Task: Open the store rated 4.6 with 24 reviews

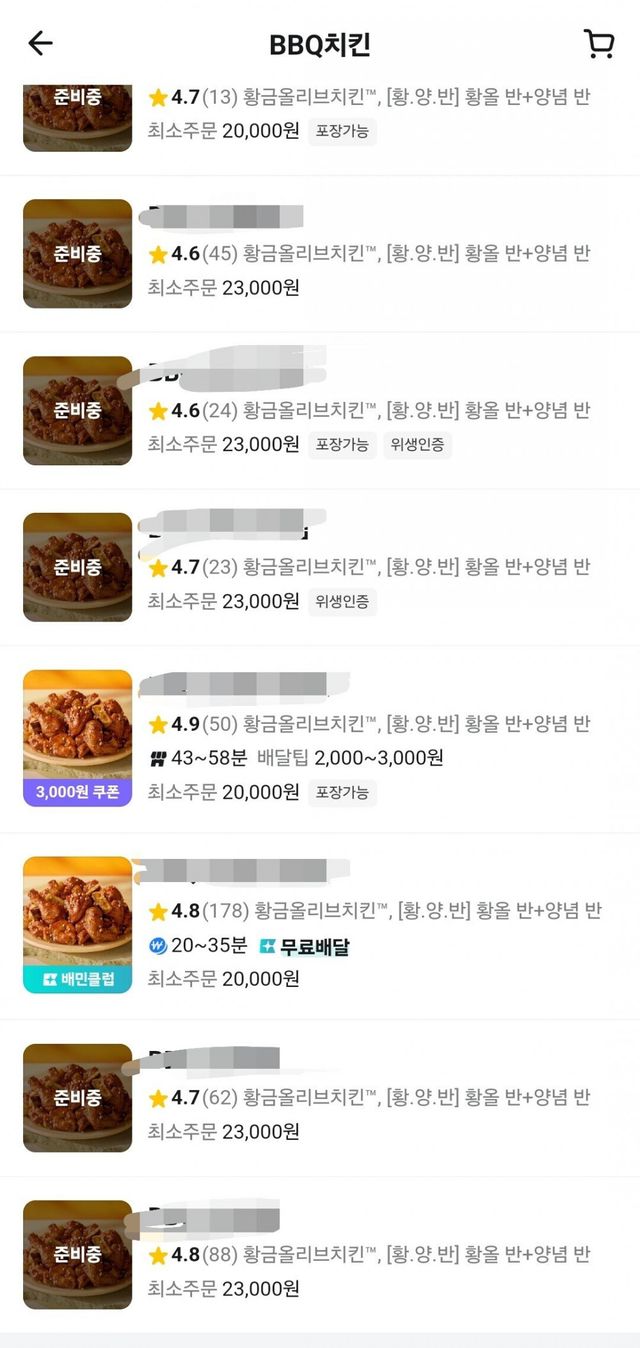Action: (x=368, y=411)
